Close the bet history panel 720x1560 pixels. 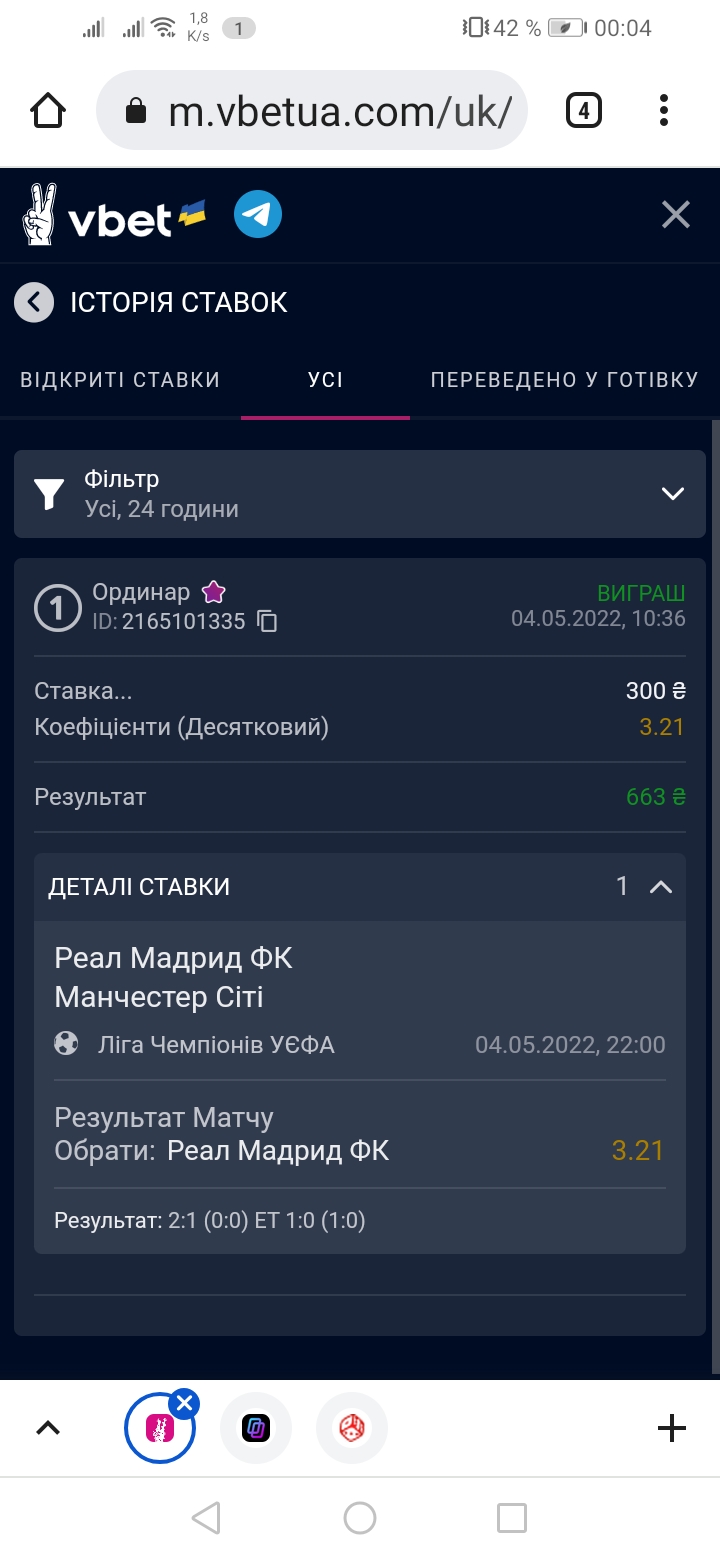pyautogui.click(x=676, y=214)
